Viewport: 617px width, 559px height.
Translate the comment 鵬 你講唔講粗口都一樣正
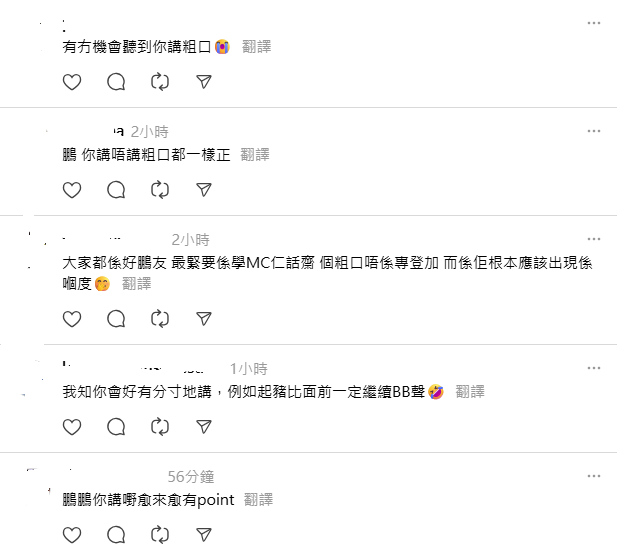pyautogui.click(x=255, y=154)
